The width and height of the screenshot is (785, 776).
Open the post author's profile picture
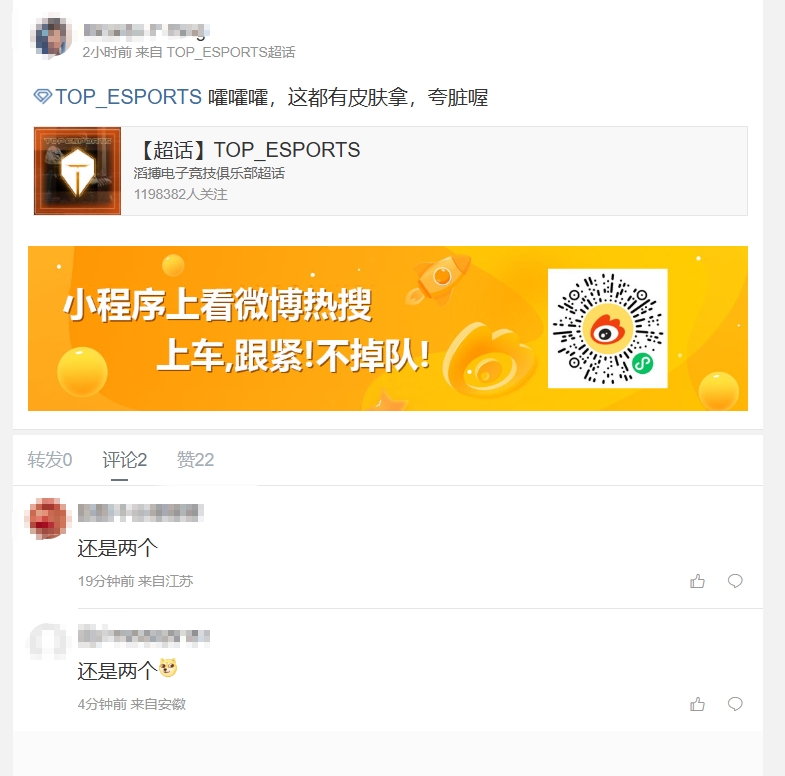[52, 37]
